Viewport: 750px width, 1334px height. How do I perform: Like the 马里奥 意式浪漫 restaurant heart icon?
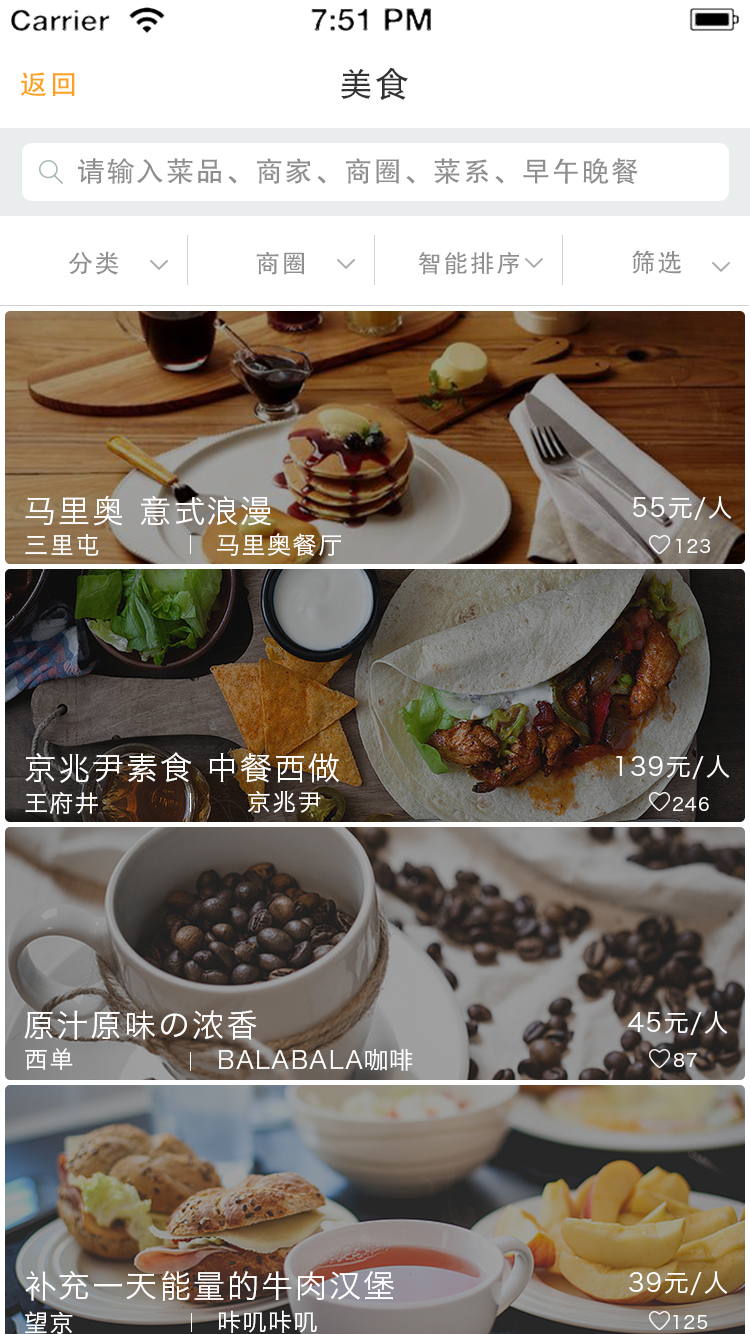[x=660, y=546]
